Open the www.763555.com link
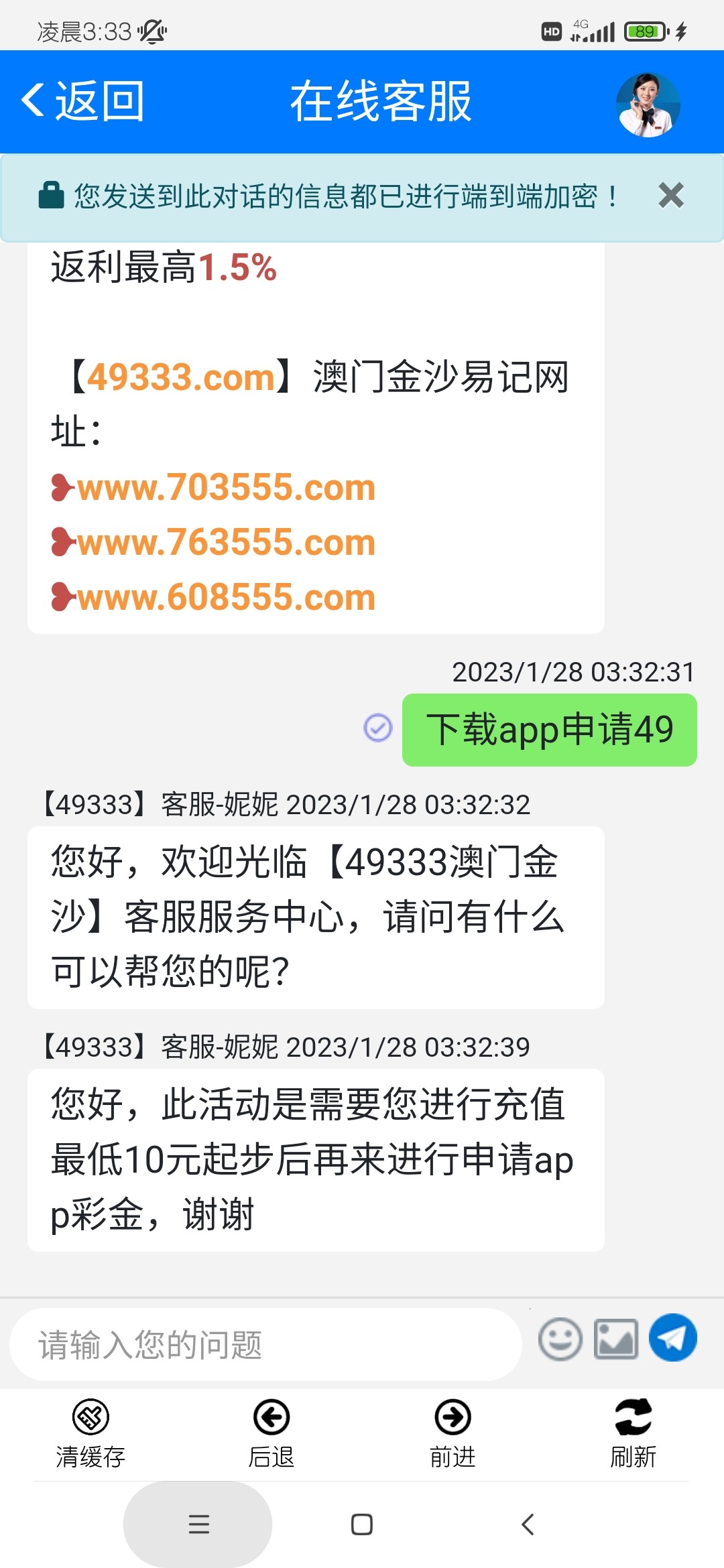The height and width of the screenshot is (1568, 724). click(226, 542)
